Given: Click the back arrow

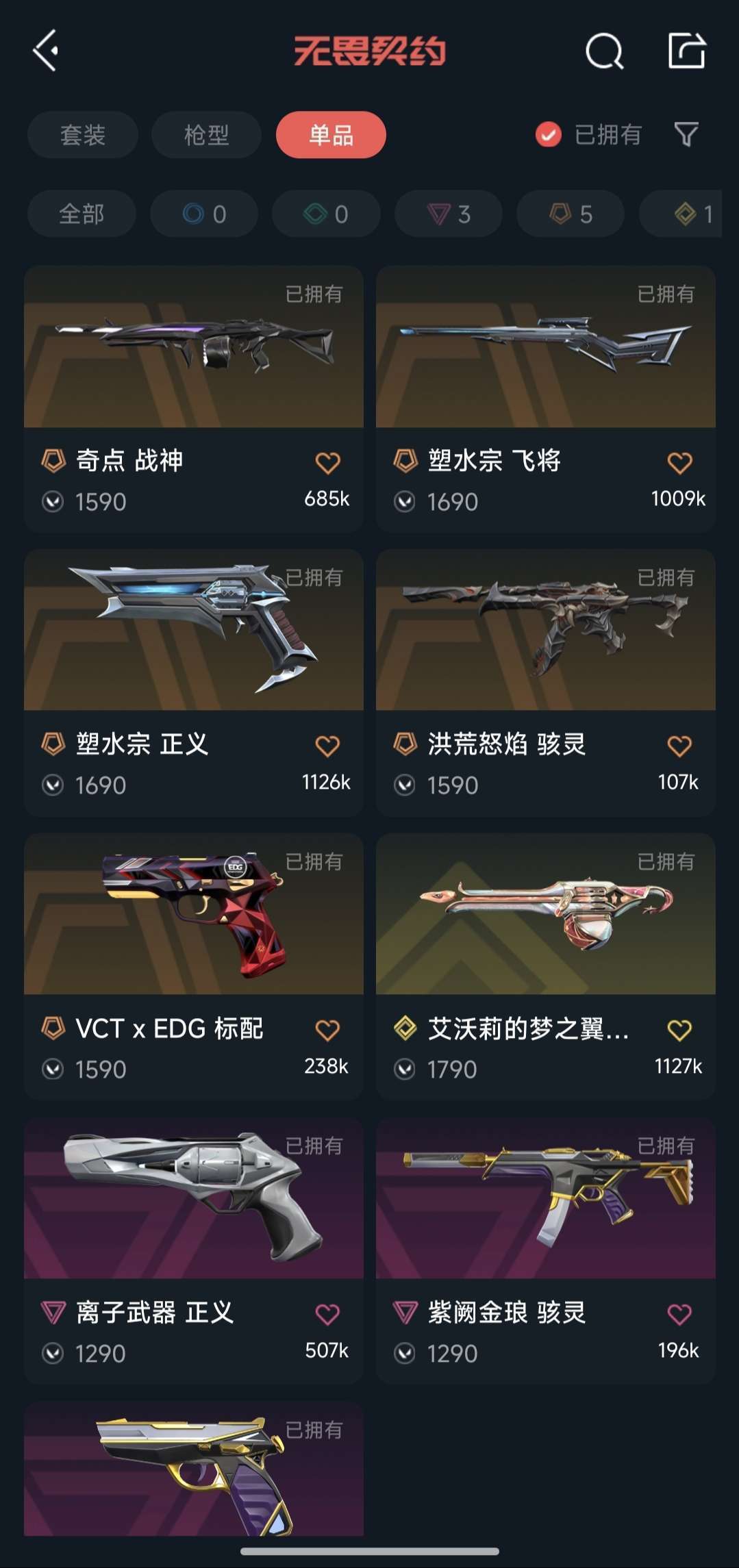Looking at the screenshot, I should tap(45, 51).
